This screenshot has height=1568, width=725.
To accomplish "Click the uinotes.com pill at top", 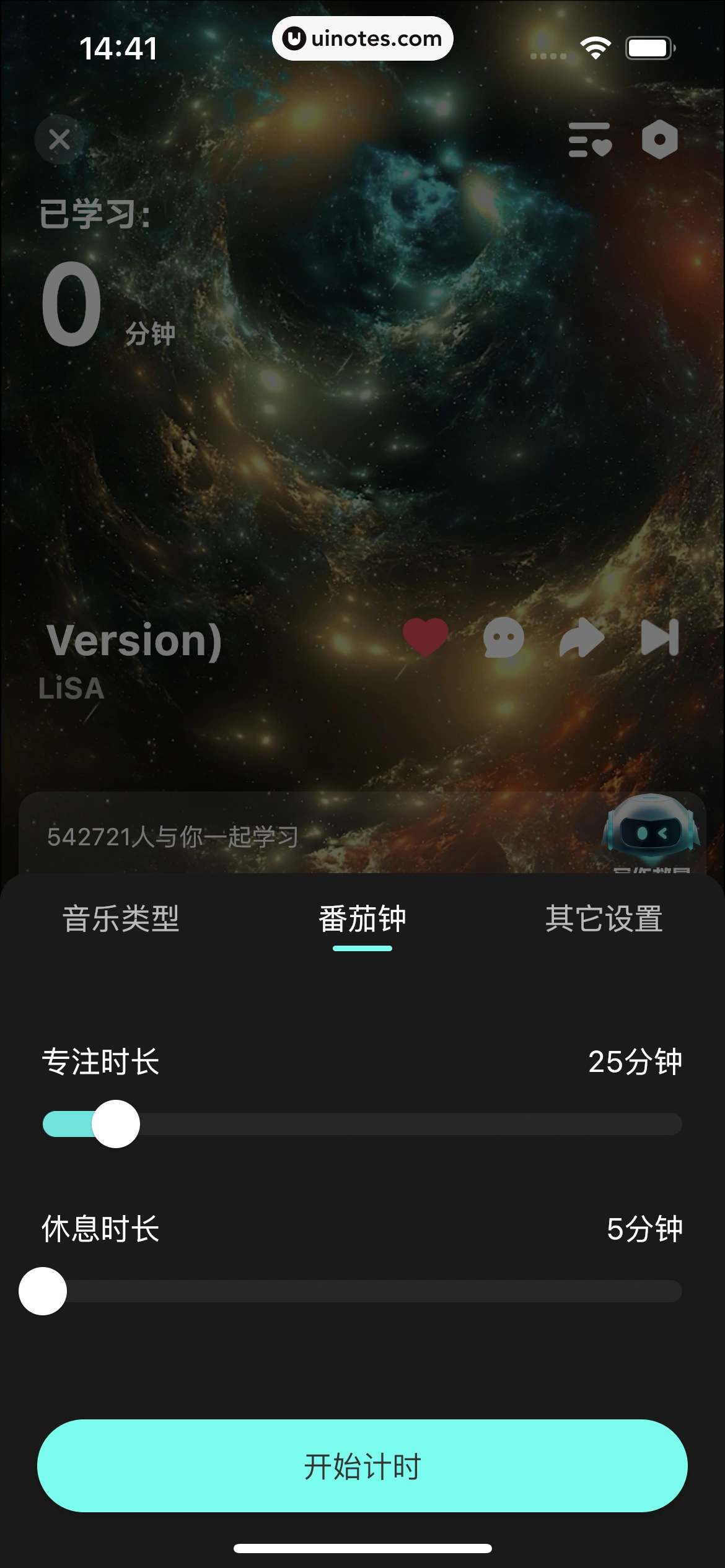I will tap(362, 38).
